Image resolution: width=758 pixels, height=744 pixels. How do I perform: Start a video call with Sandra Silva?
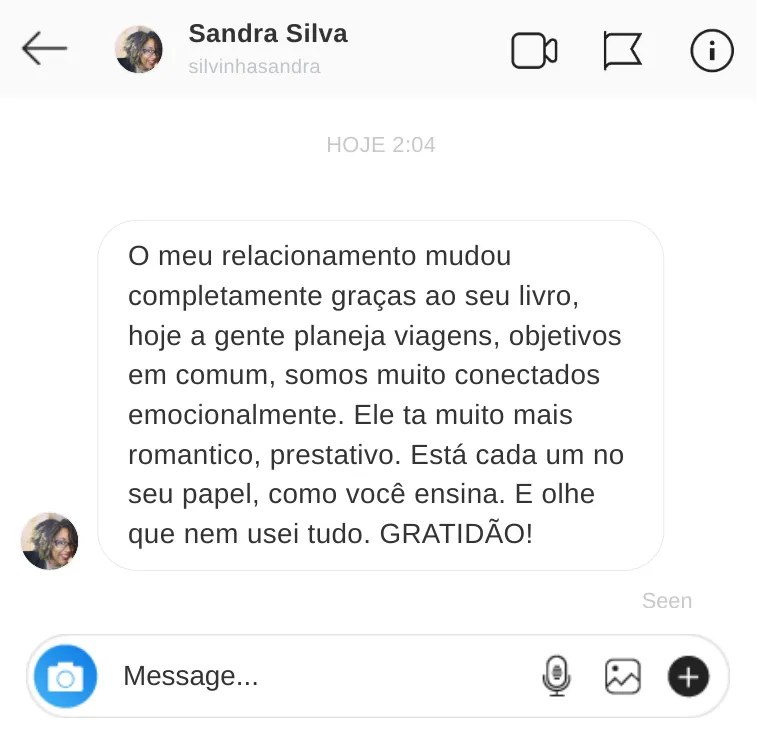click(534, 50)
